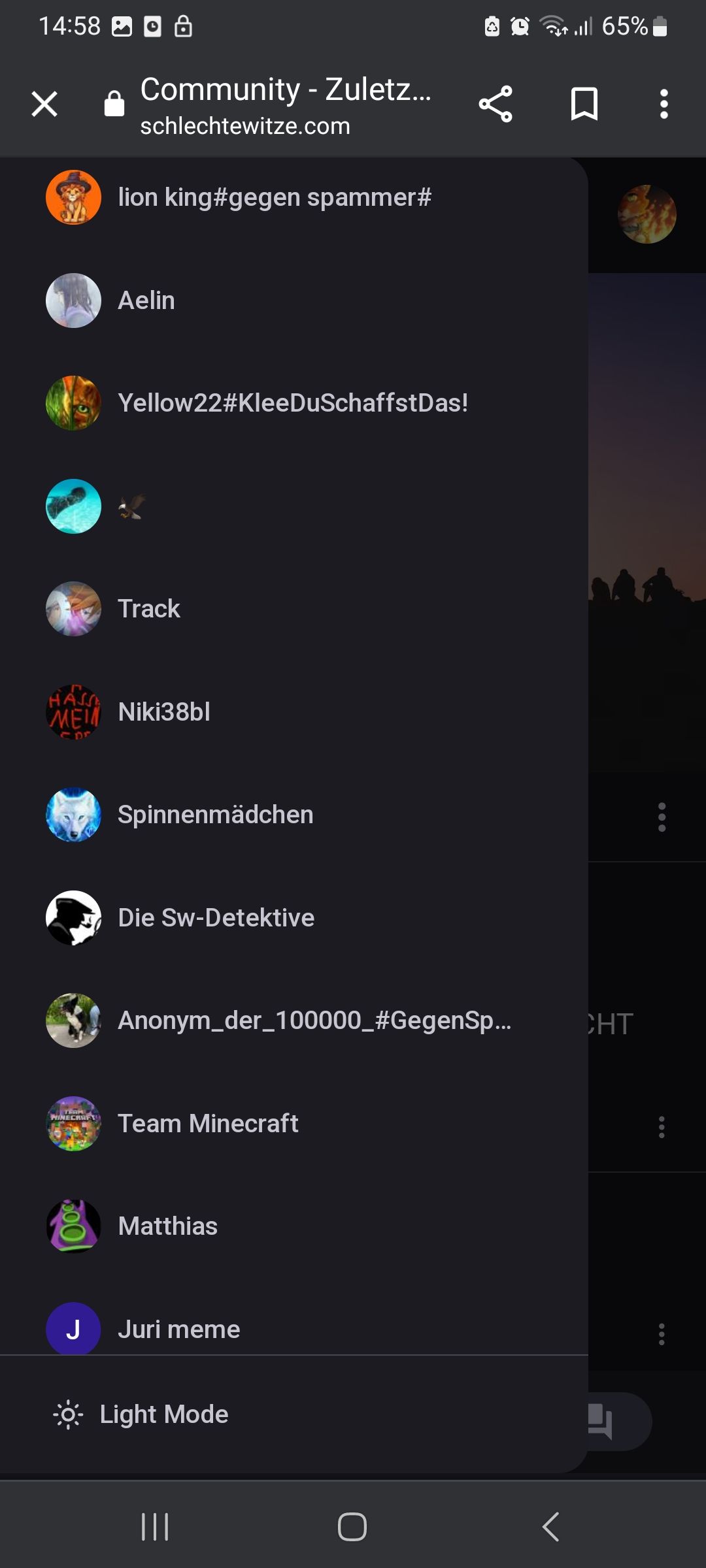Open the browser overflow menu
This screenshot has width=706, height=1568.
pyautogui.click(x=664, y=105)
